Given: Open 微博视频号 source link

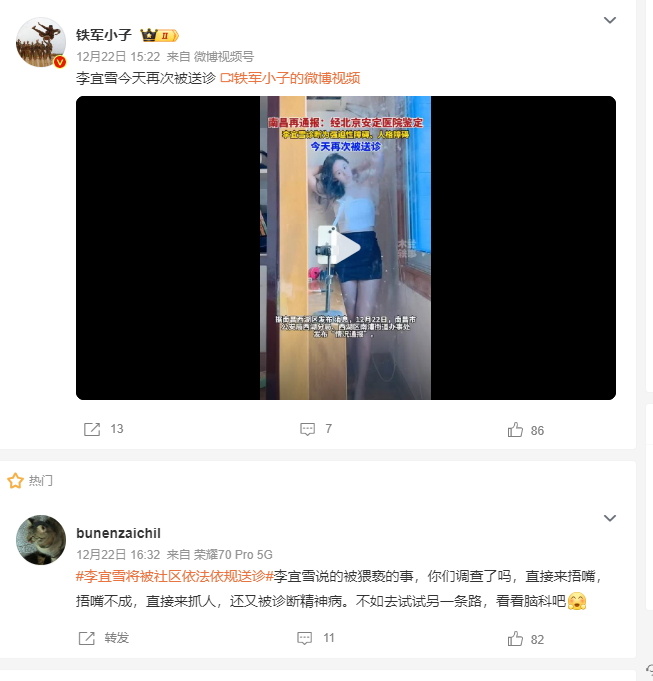Looking at the screenshot, I should click(x=223, y=56).
